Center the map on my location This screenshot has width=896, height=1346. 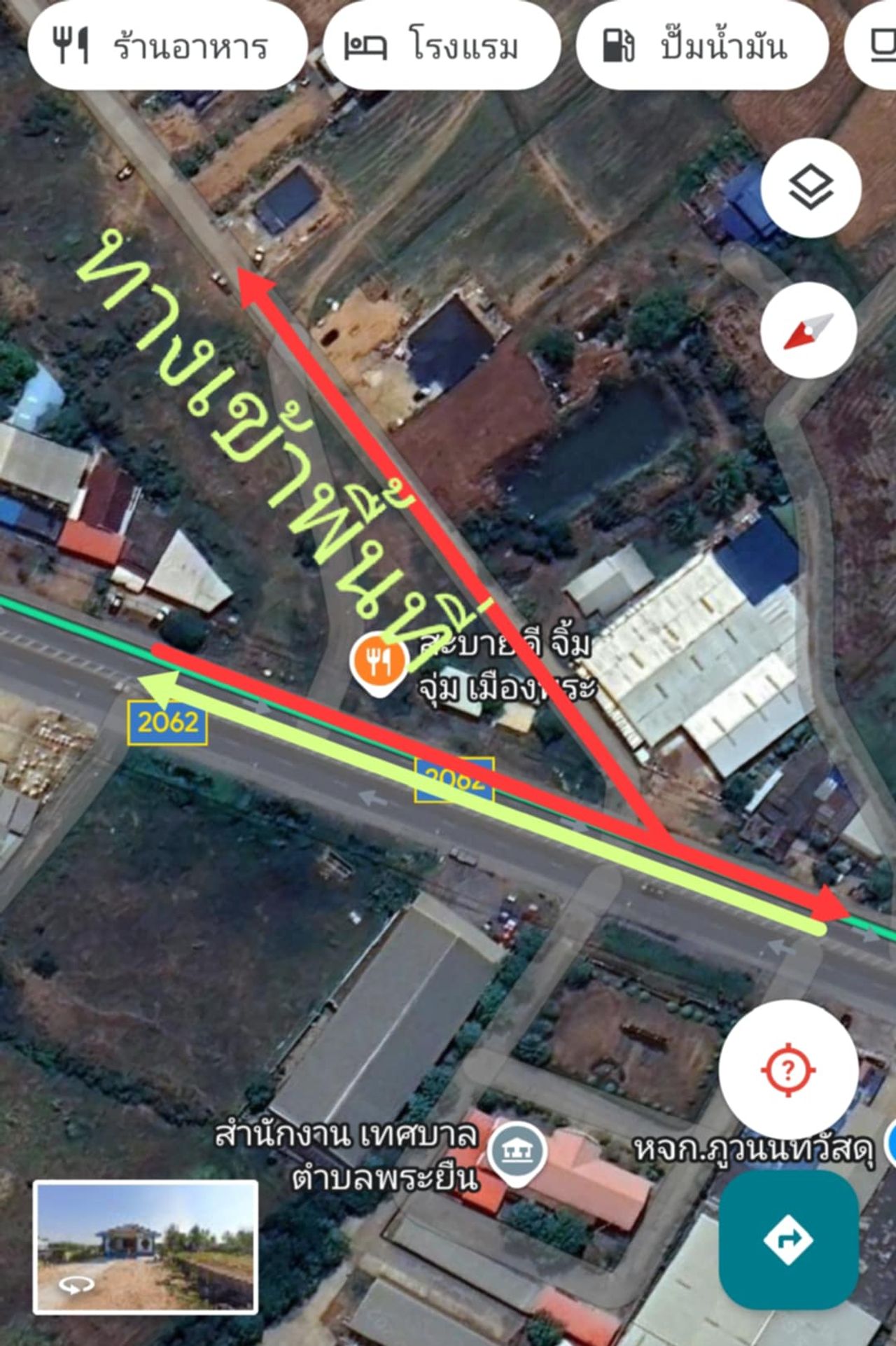click(788, 1069)
